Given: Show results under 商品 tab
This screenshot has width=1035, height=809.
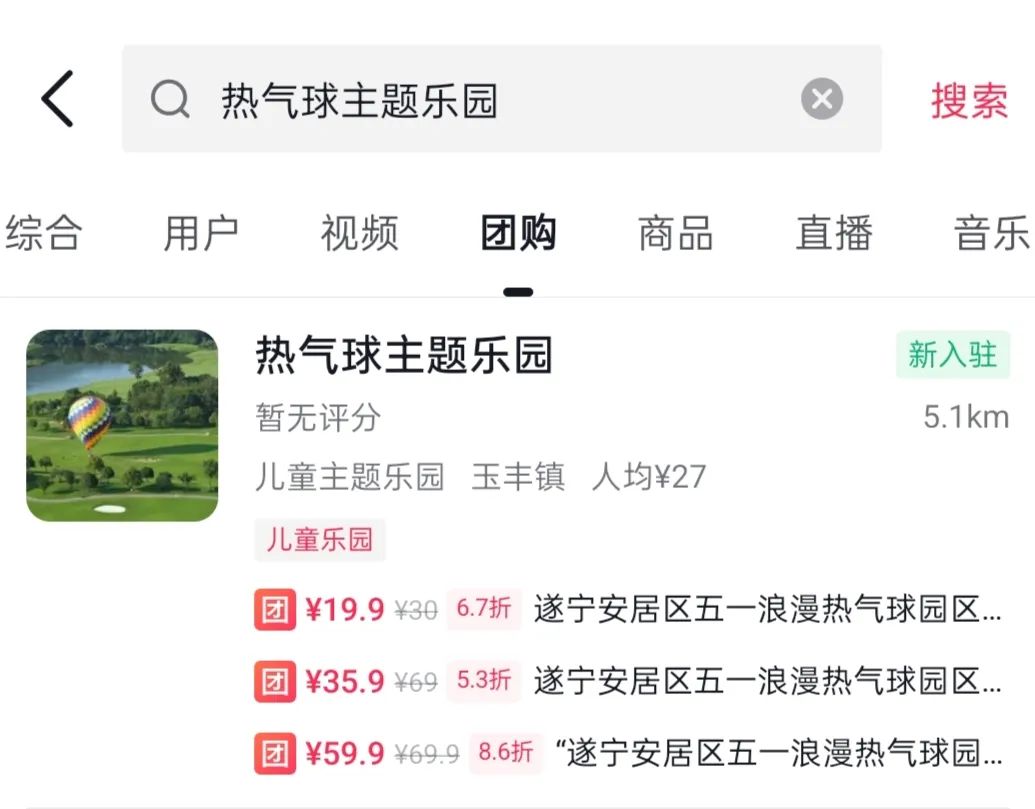Looking at the screenshot, I should click(x=676, y=233).
